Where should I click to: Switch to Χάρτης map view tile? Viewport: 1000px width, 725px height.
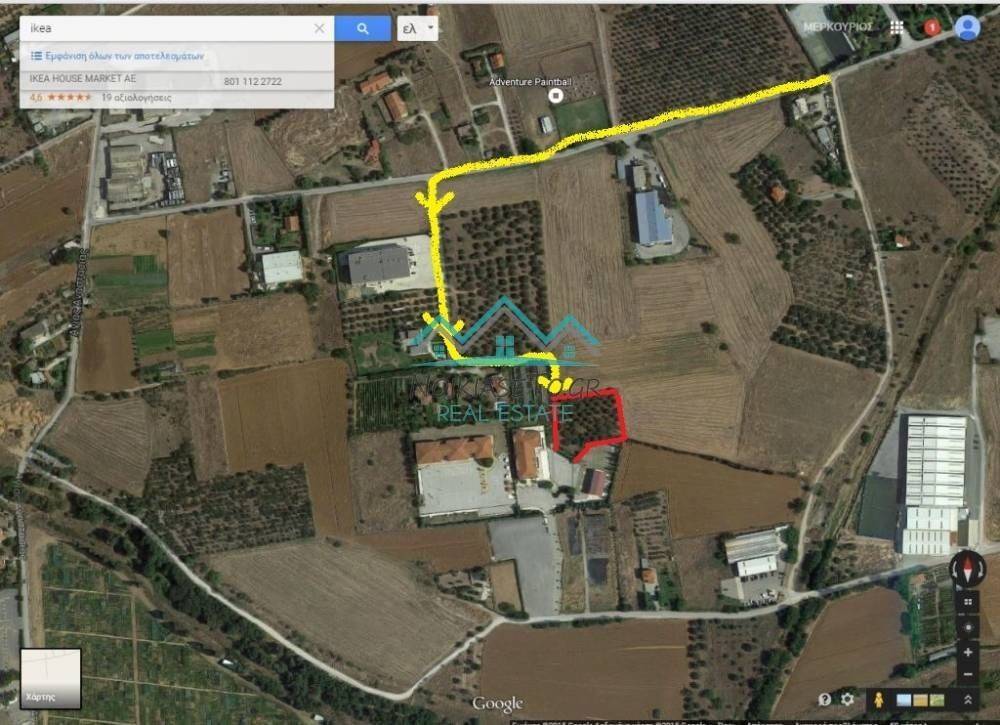coord(50,678)
